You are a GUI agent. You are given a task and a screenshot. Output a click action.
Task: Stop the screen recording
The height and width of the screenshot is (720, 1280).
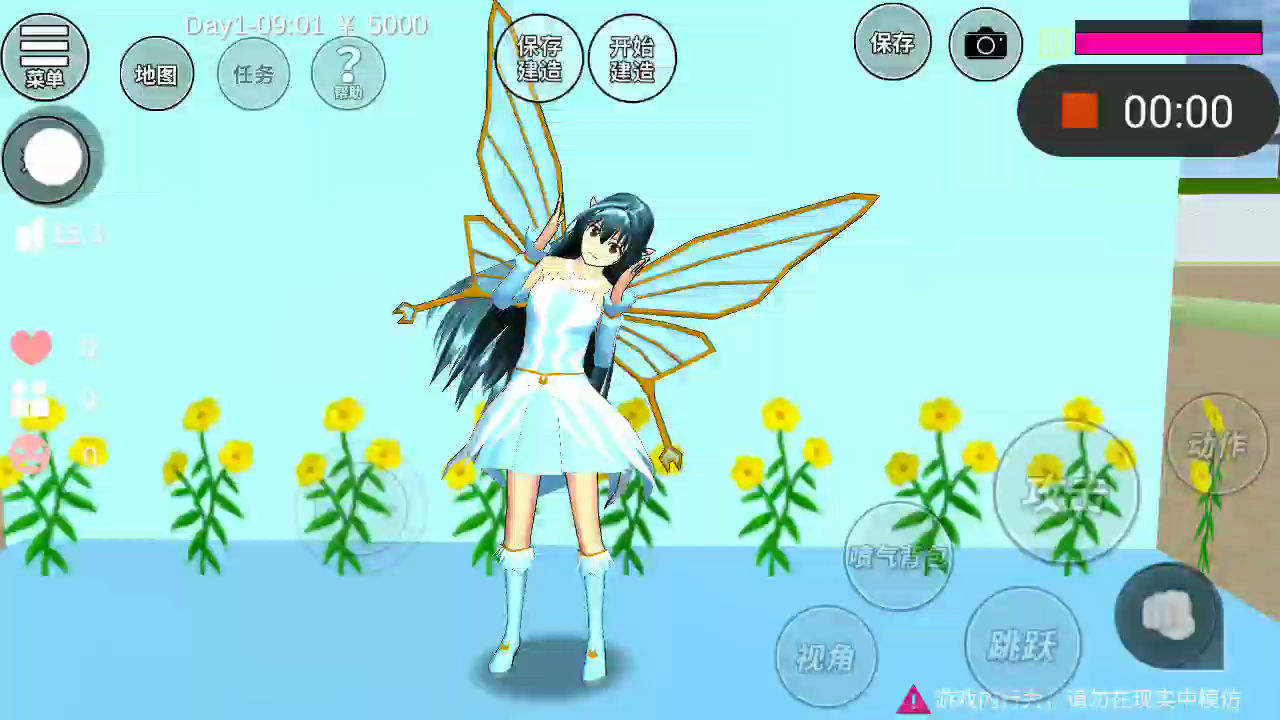(x=1080, y=111)
